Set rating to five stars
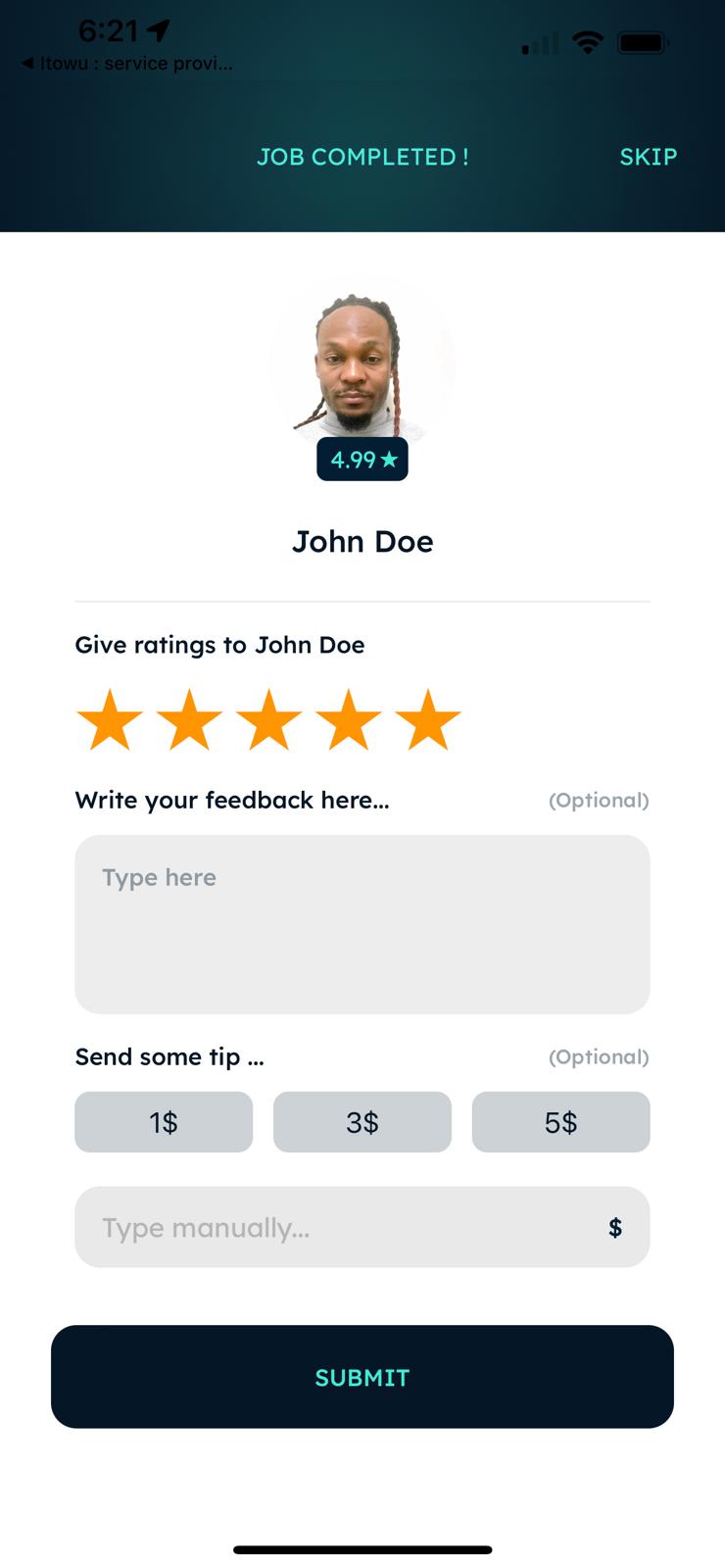Image resolution: width=725 pixels, height=1568 pixels. [x=428, y=720]
